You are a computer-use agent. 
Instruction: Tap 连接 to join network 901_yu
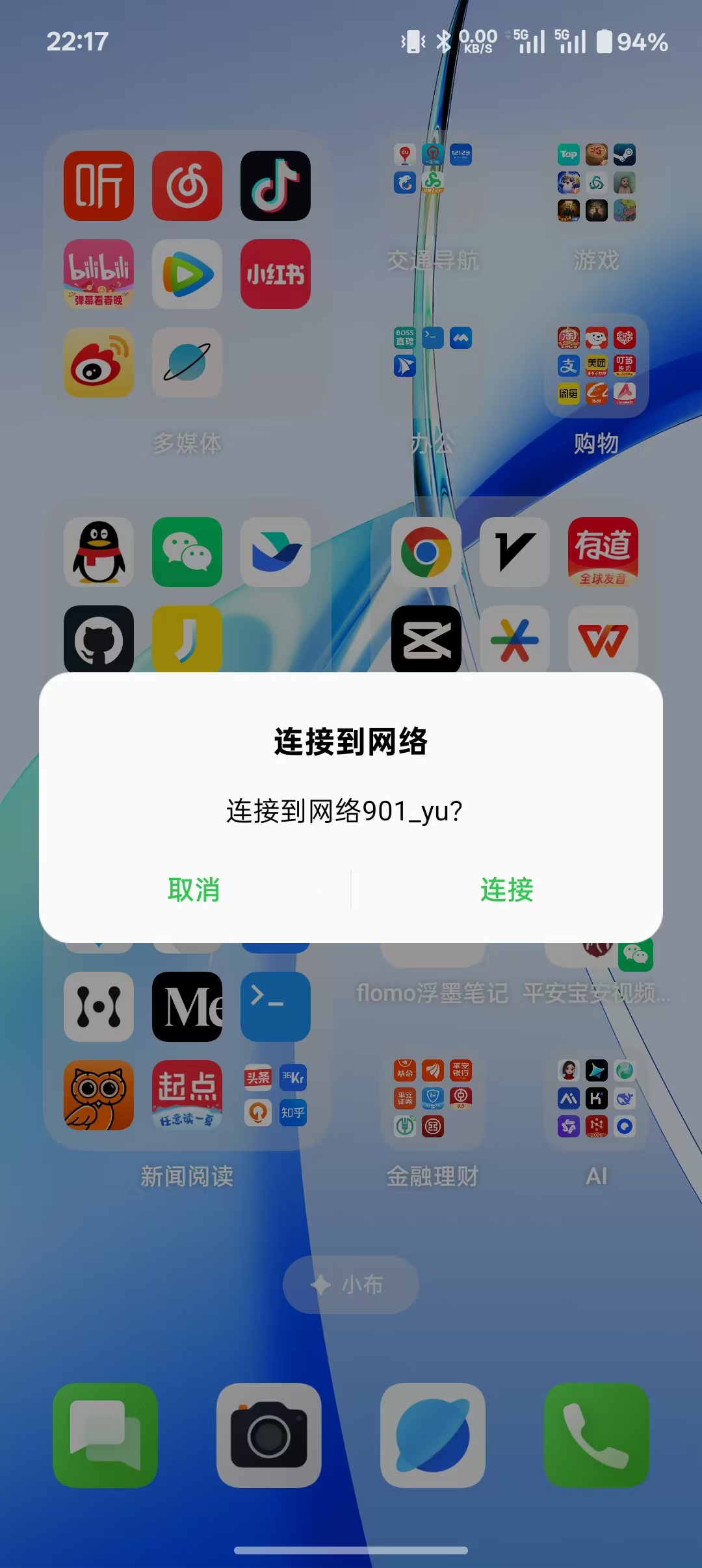[506, 889]
